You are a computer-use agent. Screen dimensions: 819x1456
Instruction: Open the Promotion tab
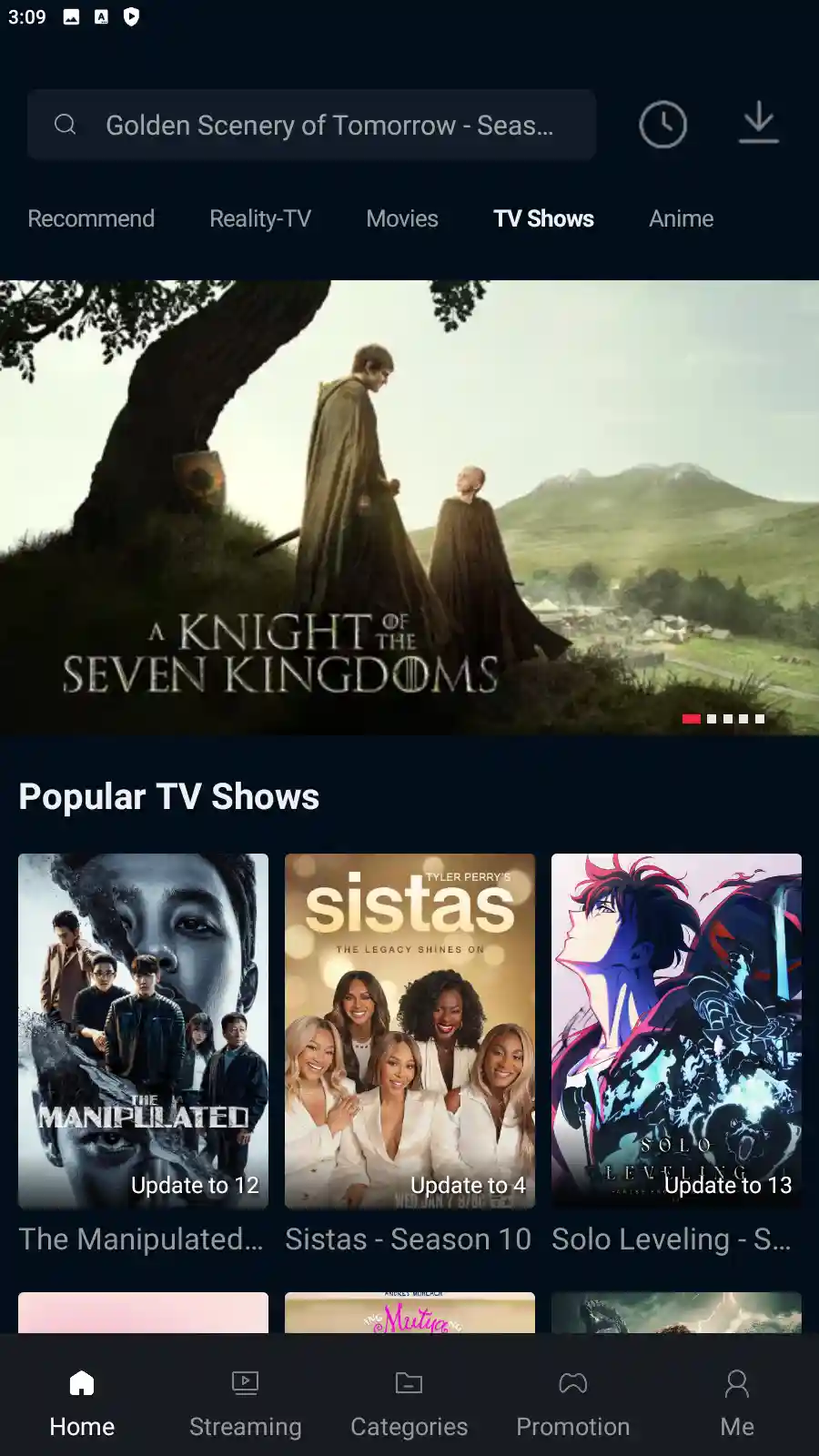[573, 1403]
